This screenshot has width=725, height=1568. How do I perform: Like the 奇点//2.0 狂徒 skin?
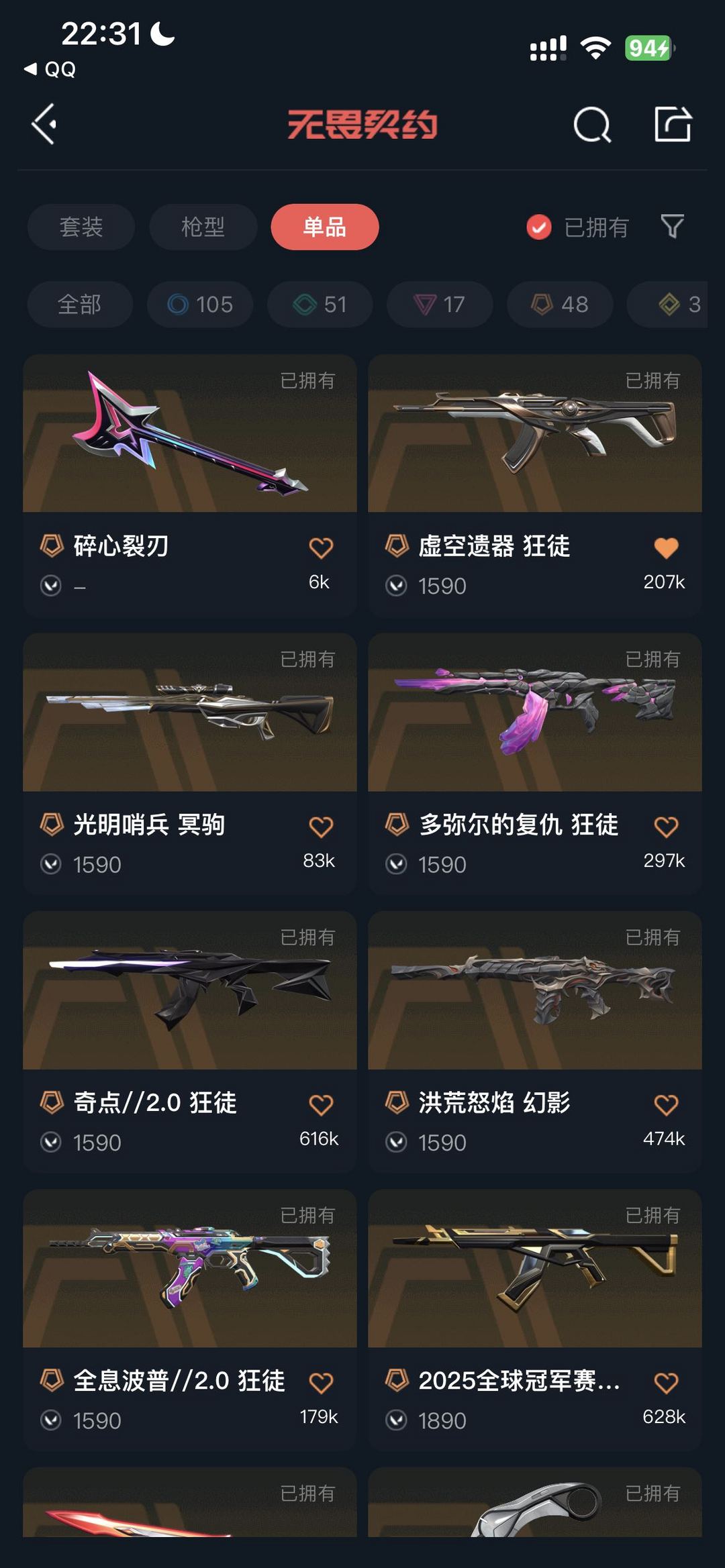click(321, 1104)
